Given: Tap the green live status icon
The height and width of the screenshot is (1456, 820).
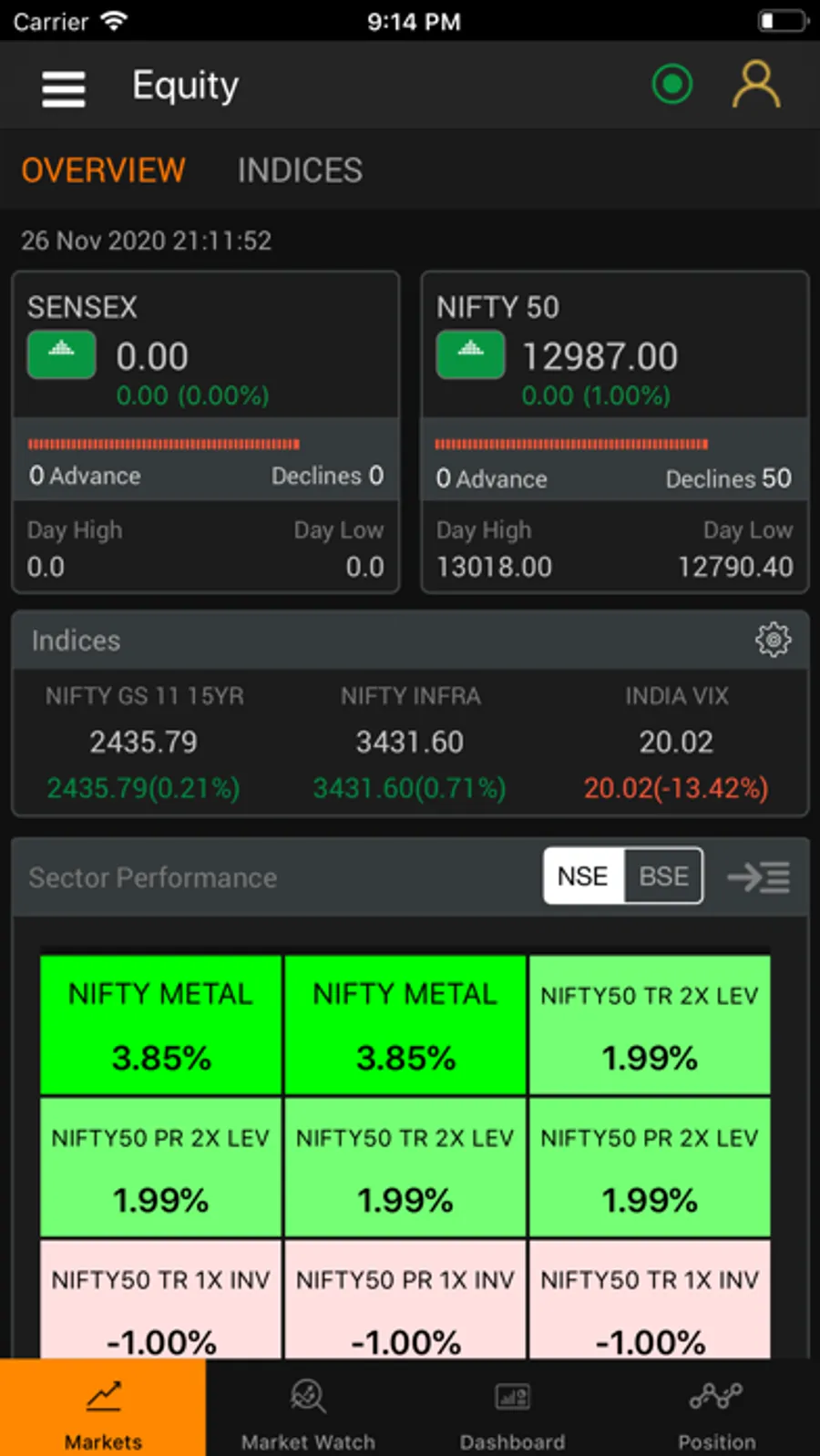Looking at the screenshot, I should [x=672, y=85].
